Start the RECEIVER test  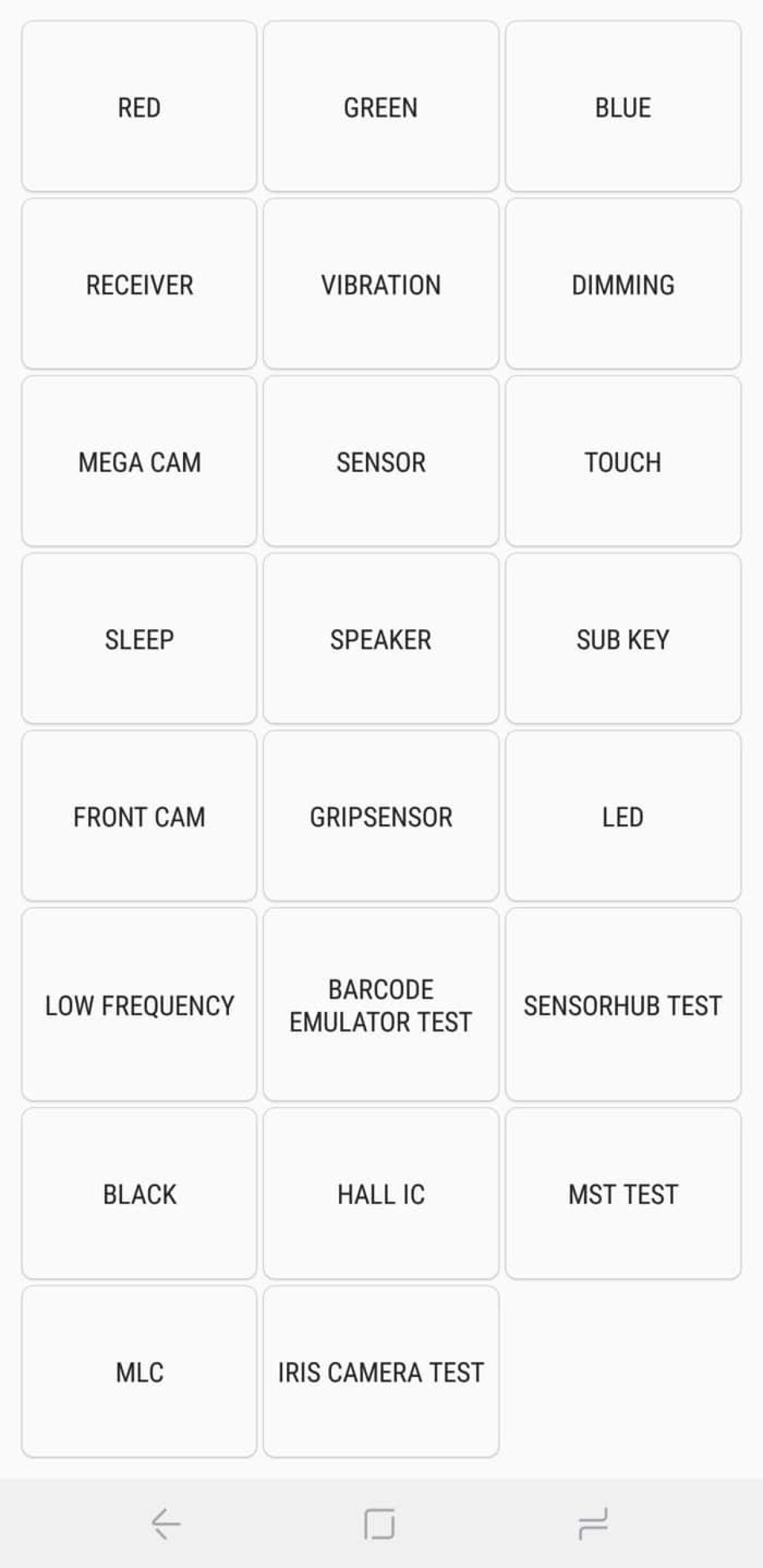139,284
